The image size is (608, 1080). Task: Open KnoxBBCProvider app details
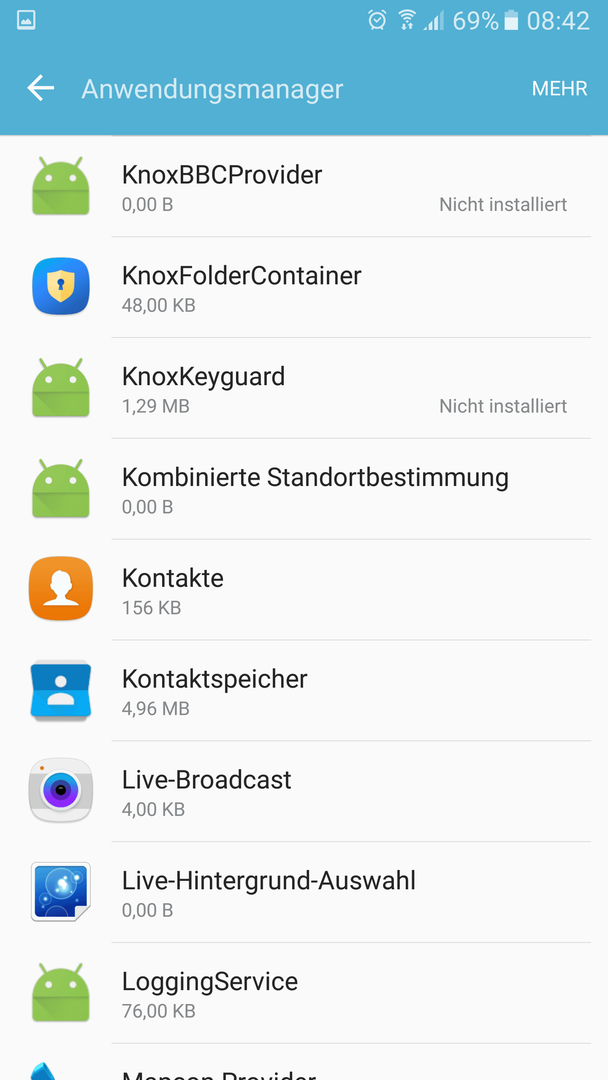[304, 187]
